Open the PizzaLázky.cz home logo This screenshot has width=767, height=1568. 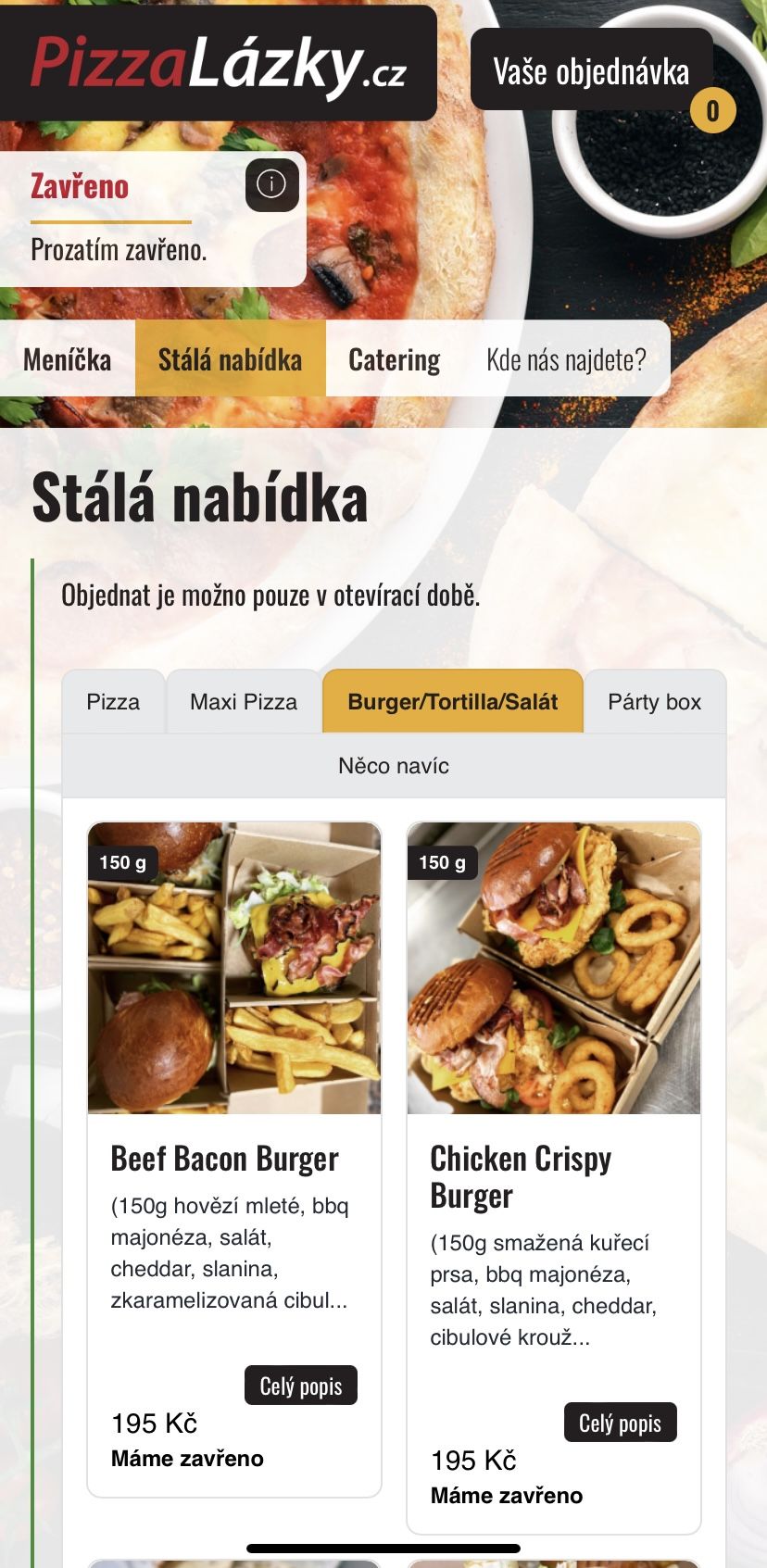pyautogui.click(x=218, y=63)
